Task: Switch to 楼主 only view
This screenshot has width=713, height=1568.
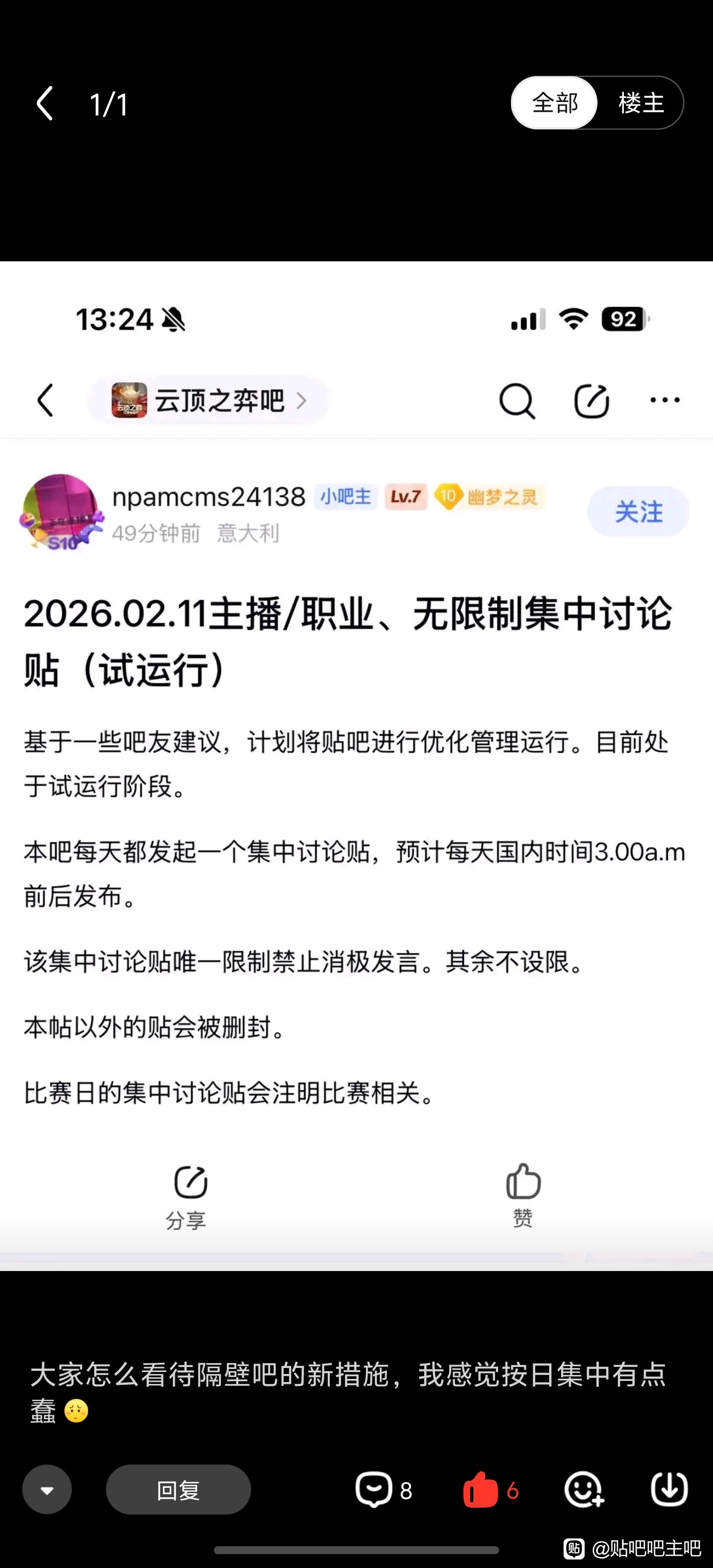Action: pos(641,103)
